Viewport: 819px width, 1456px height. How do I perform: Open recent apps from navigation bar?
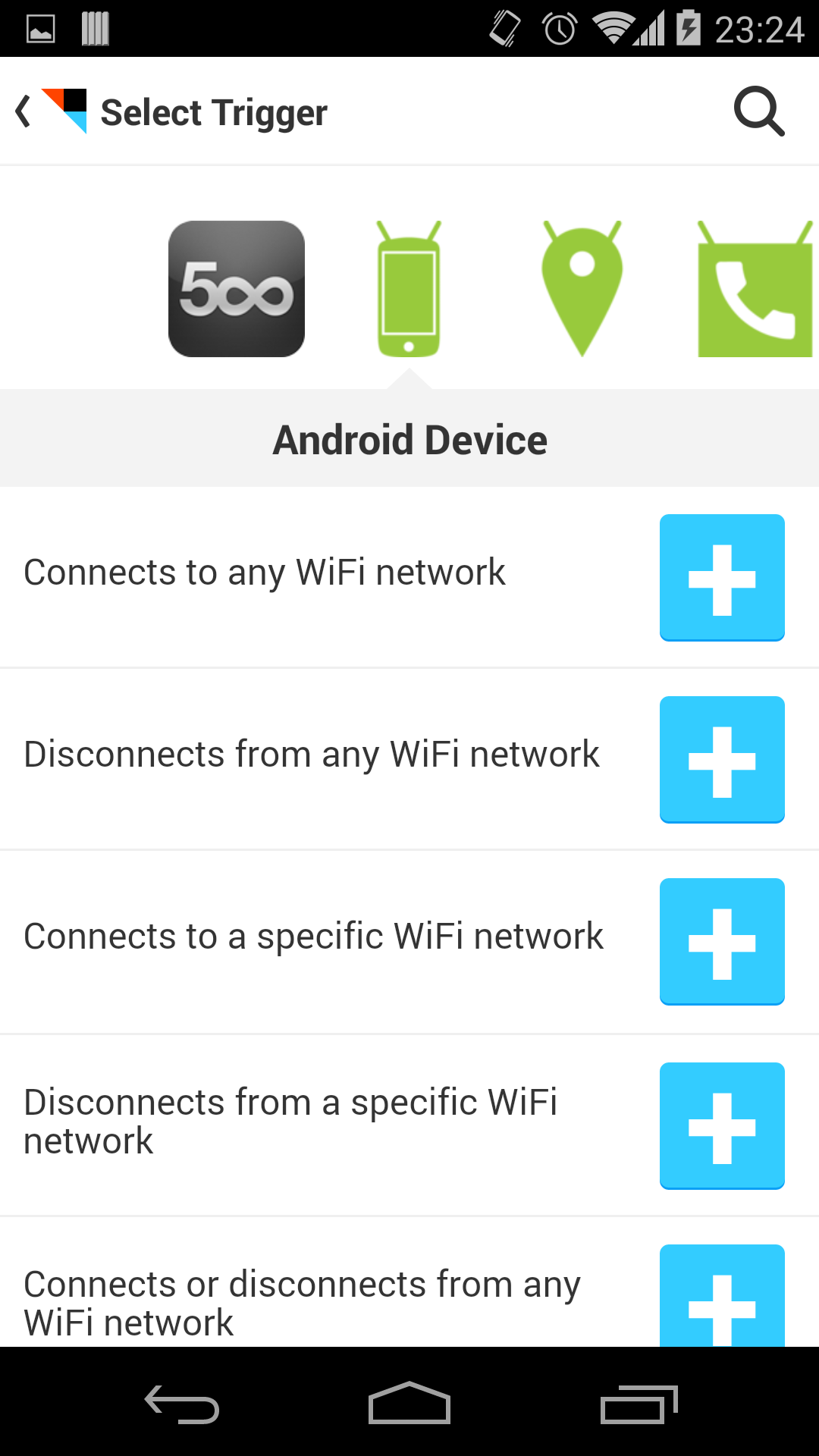pos(639,1404)
